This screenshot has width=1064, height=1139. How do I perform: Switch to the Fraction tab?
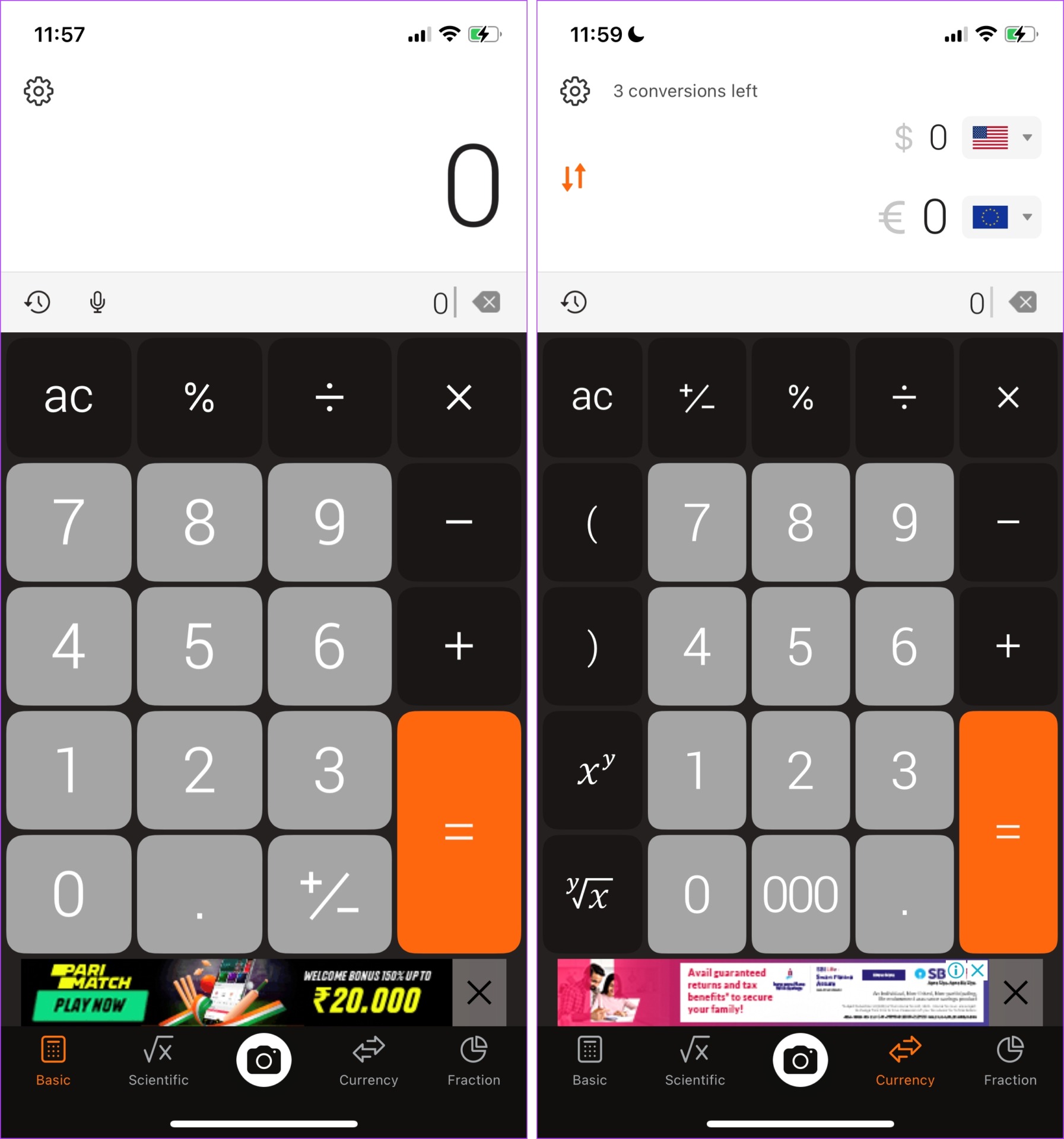(x=473, y=1062)
